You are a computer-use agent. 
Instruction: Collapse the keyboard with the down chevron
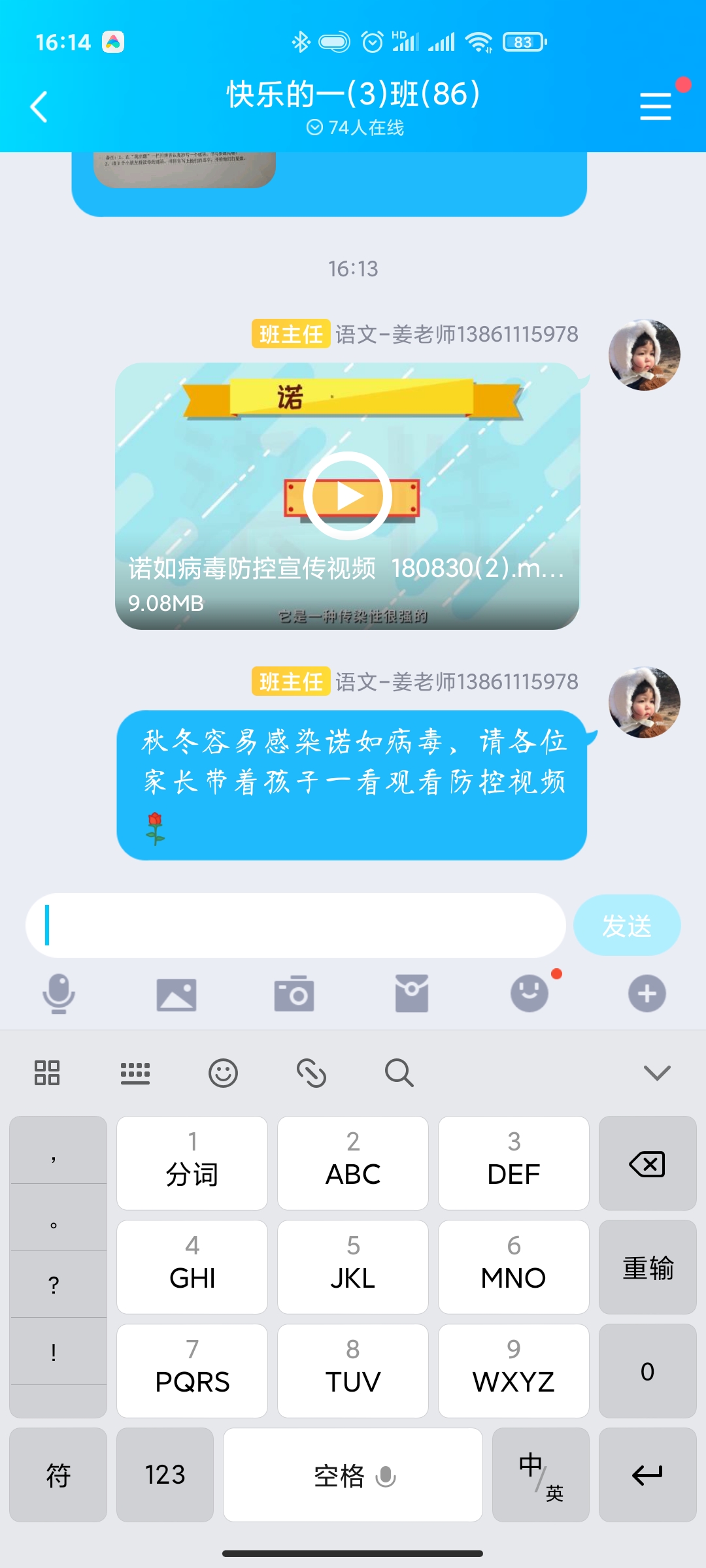[657, 1073]
